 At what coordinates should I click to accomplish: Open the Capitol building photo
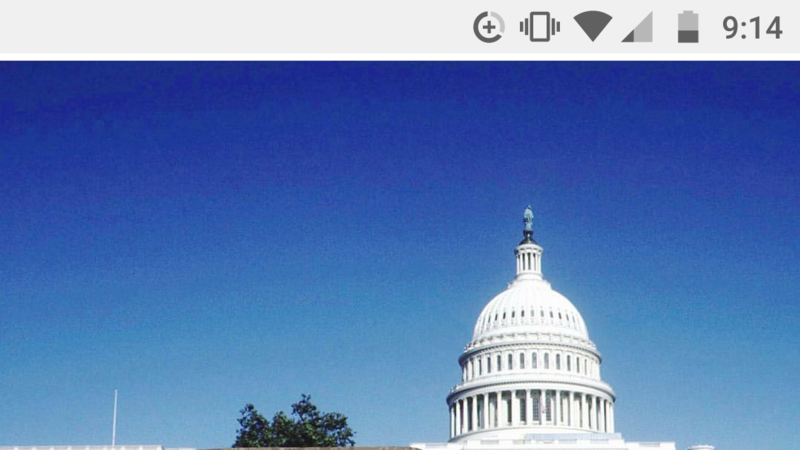point(400,255)
